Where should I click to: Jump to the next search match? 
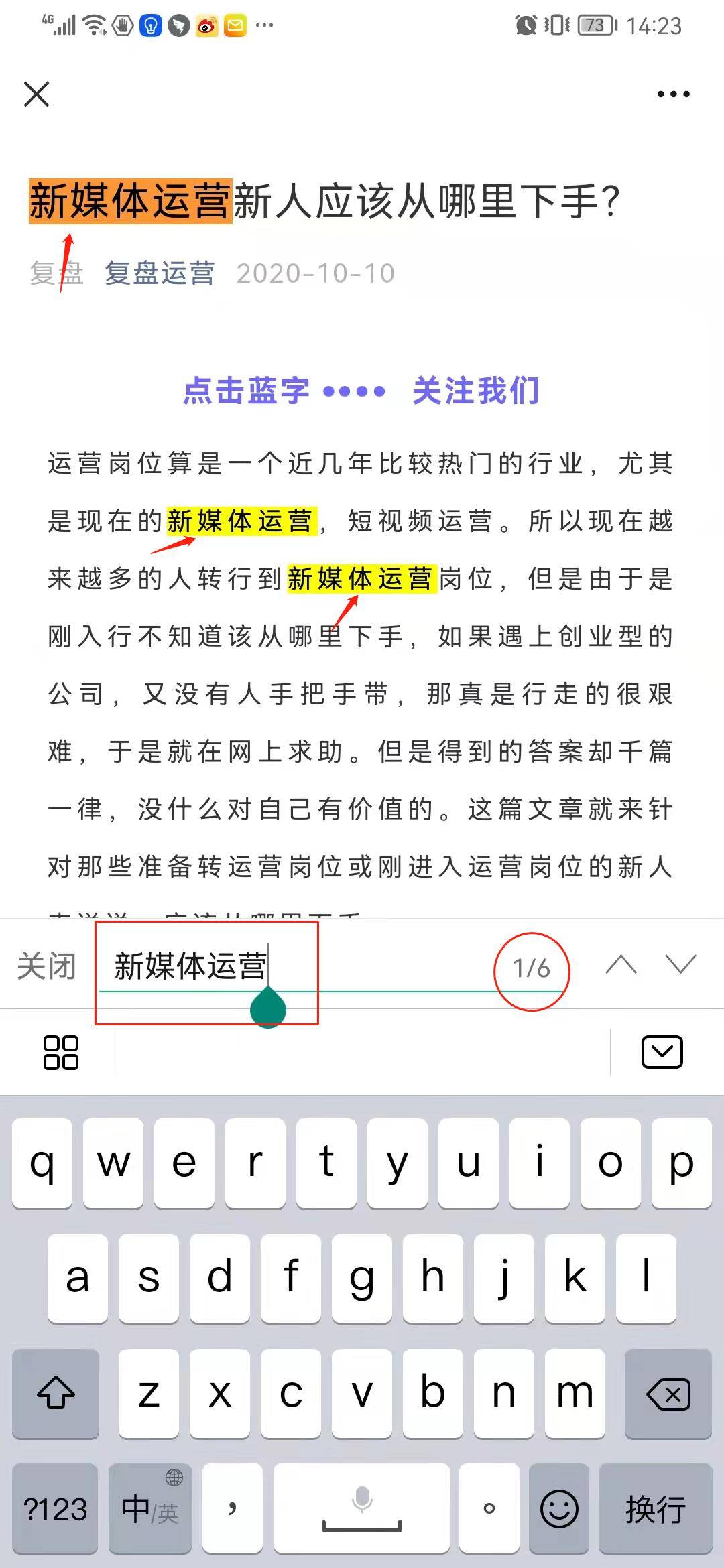click(680, 965)
